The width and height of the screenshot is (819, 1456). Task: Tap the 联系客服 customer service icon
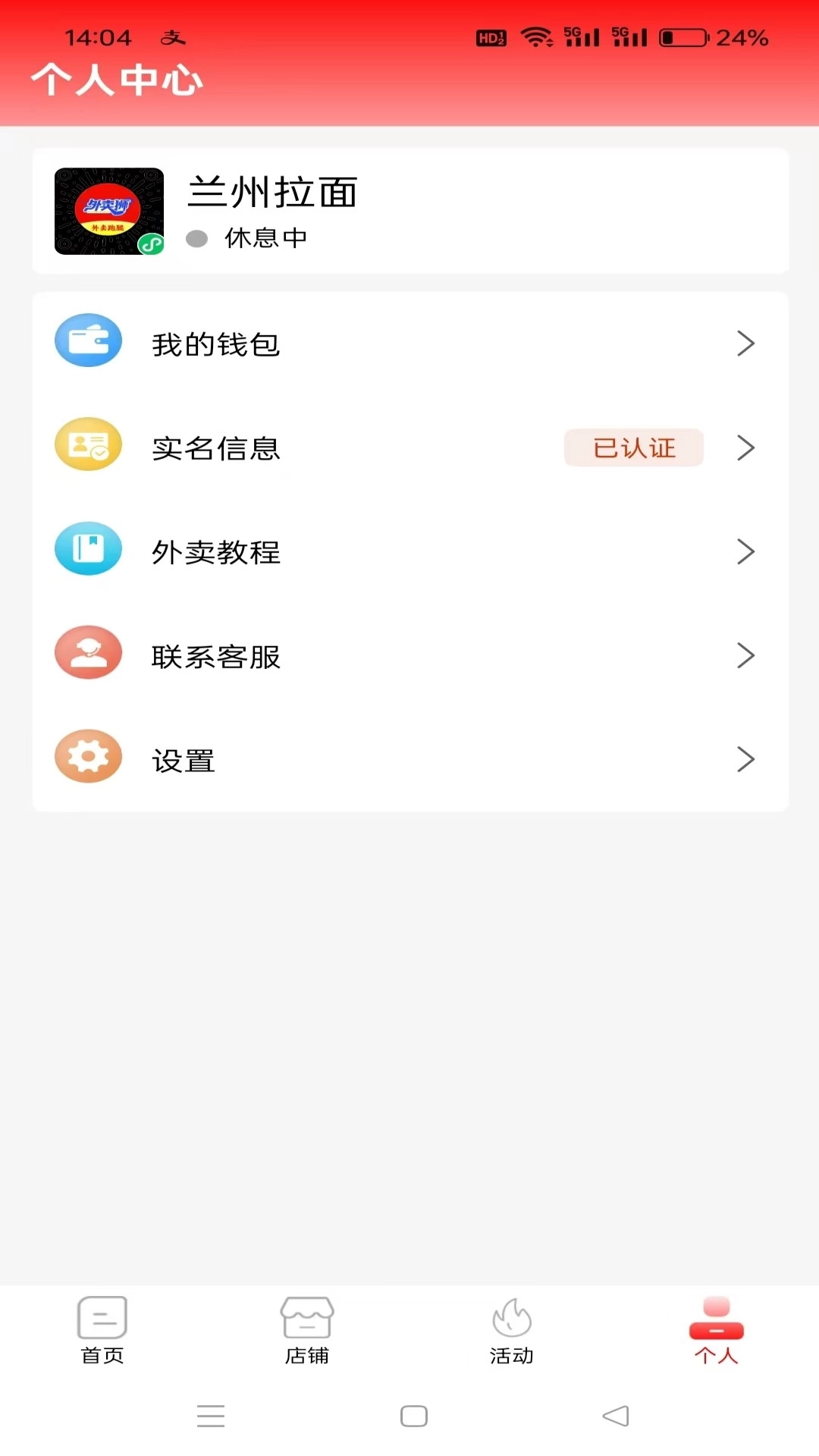coord(88,653)
